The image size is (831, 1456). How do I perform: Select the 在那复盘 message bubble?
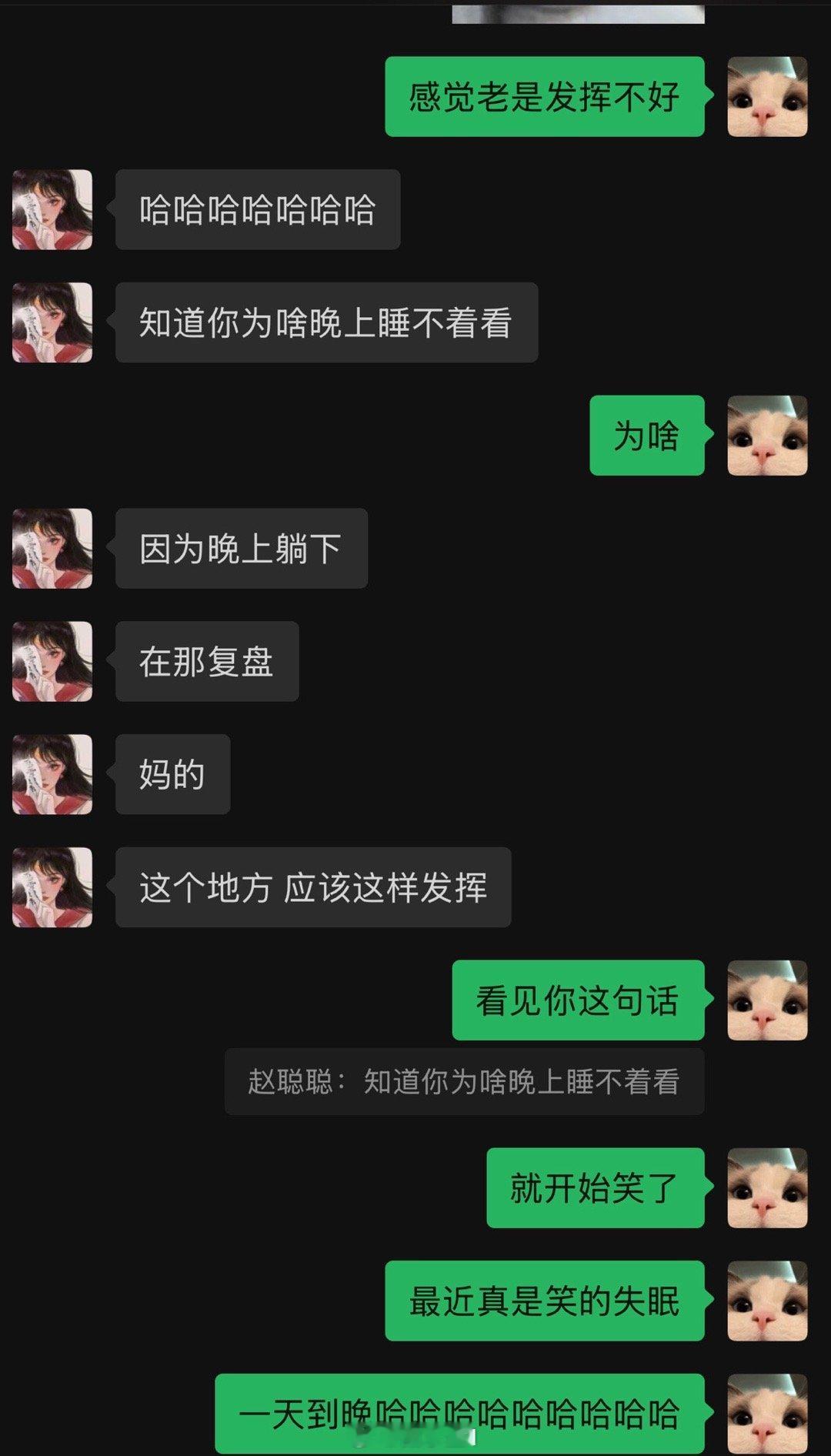pyautogui.click(x=206, y=662)
